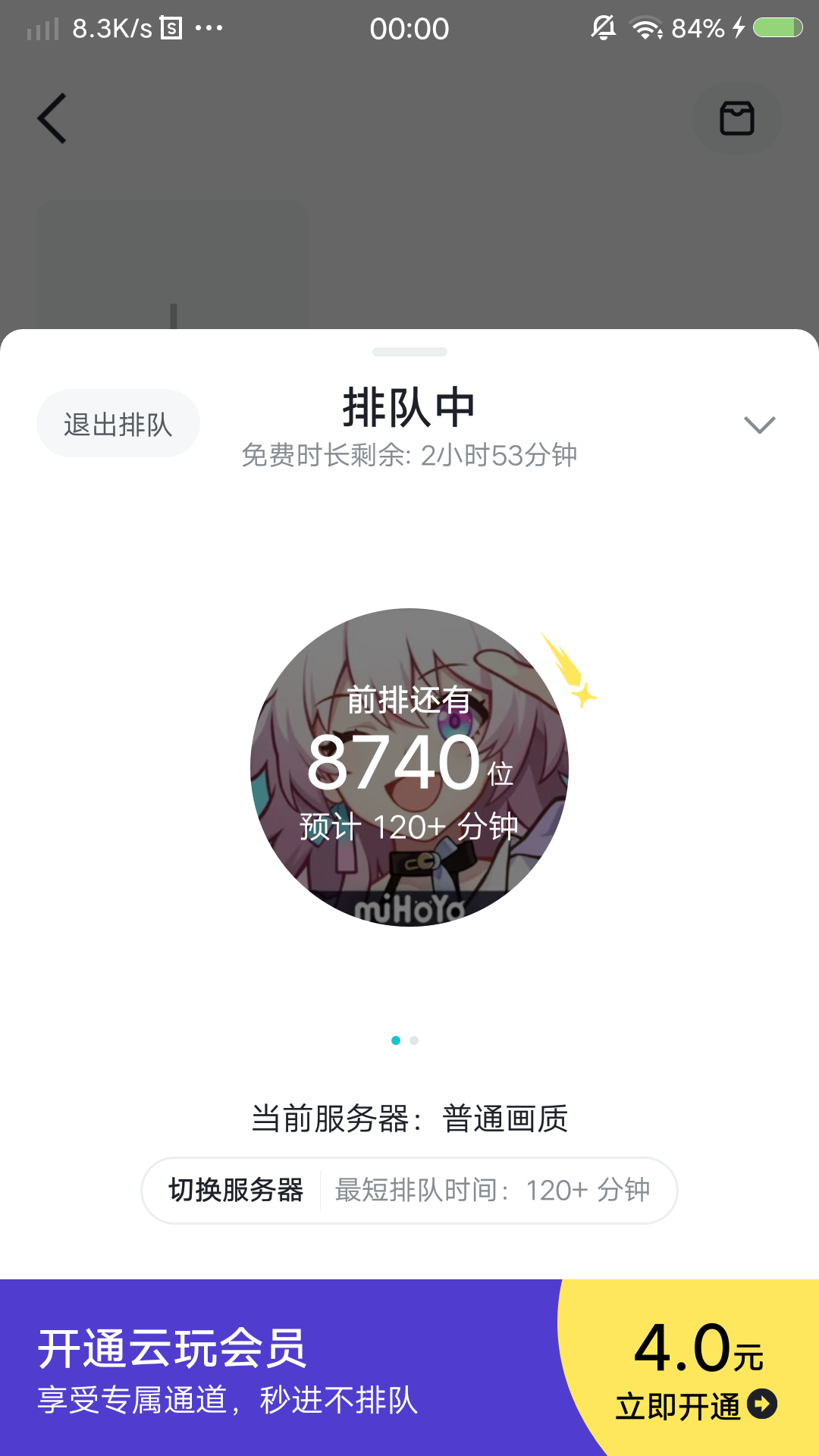The height and width of the screenshot is (1456, 819).
Task: Open the inbox box icon at top right
Action: point(736,118)
